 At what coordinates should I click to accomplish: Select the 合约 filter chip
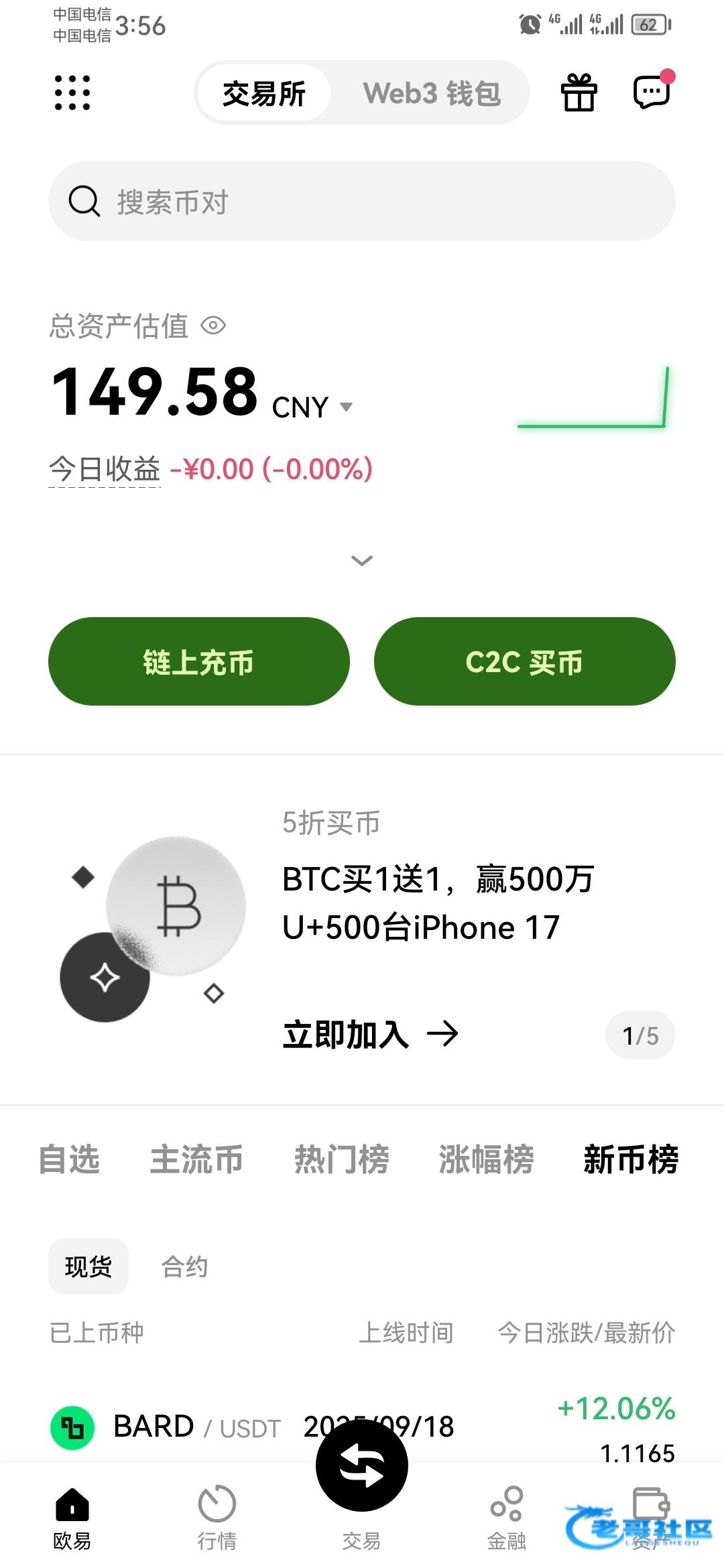(185, 1266)
